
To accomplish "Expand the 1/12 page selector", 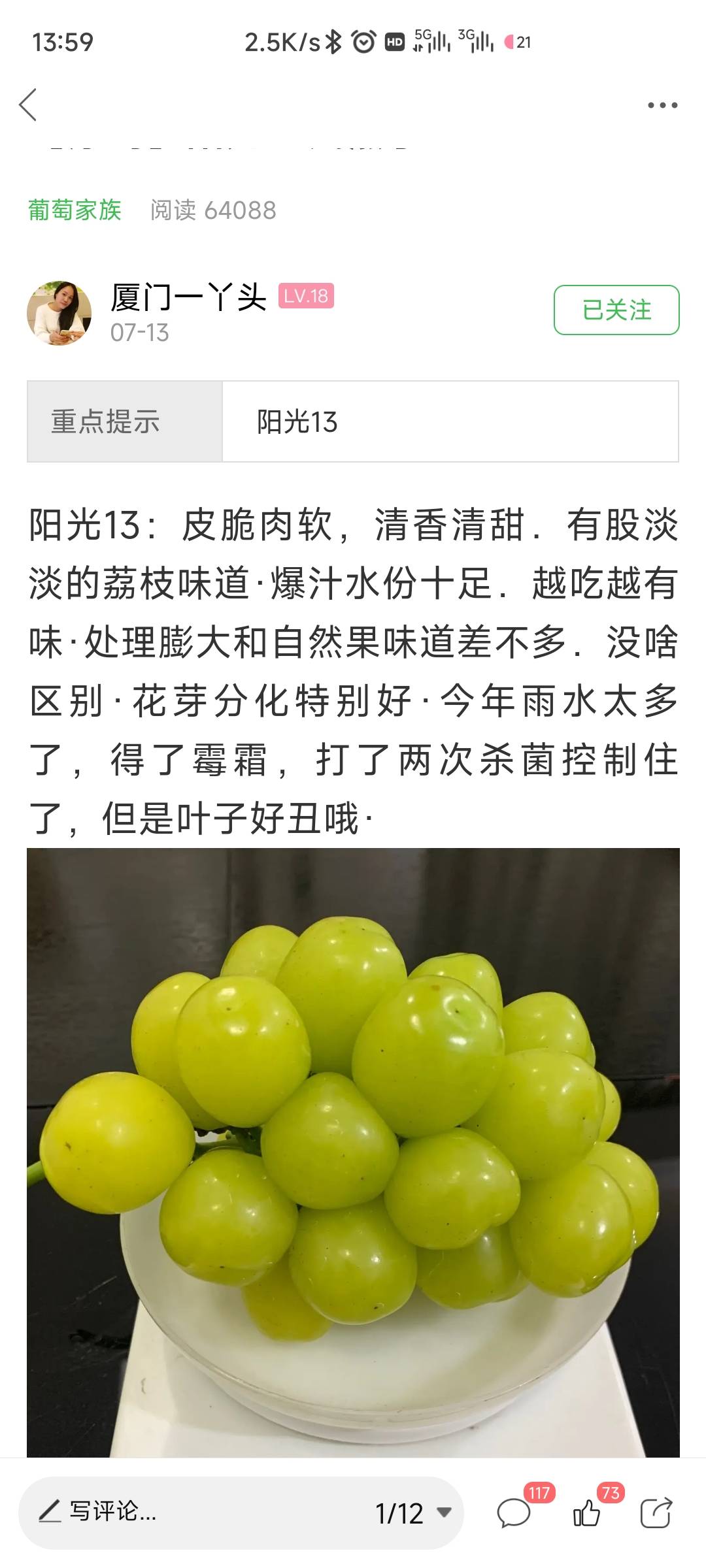I will tap(412, 1513).
